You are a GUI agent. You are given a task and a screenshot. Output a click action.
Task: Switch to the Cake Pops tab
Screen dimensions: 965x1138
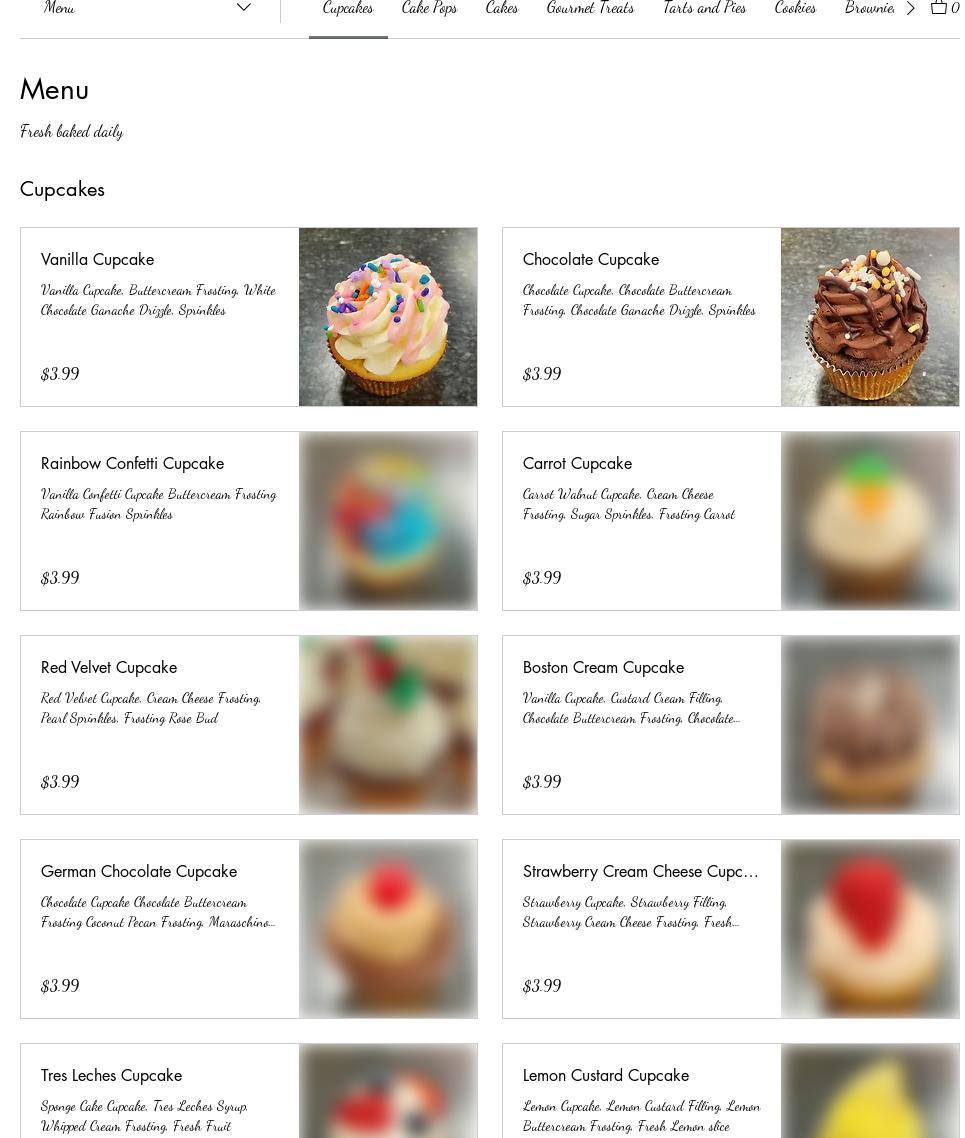pyautogui.click(x=429, y=9)
